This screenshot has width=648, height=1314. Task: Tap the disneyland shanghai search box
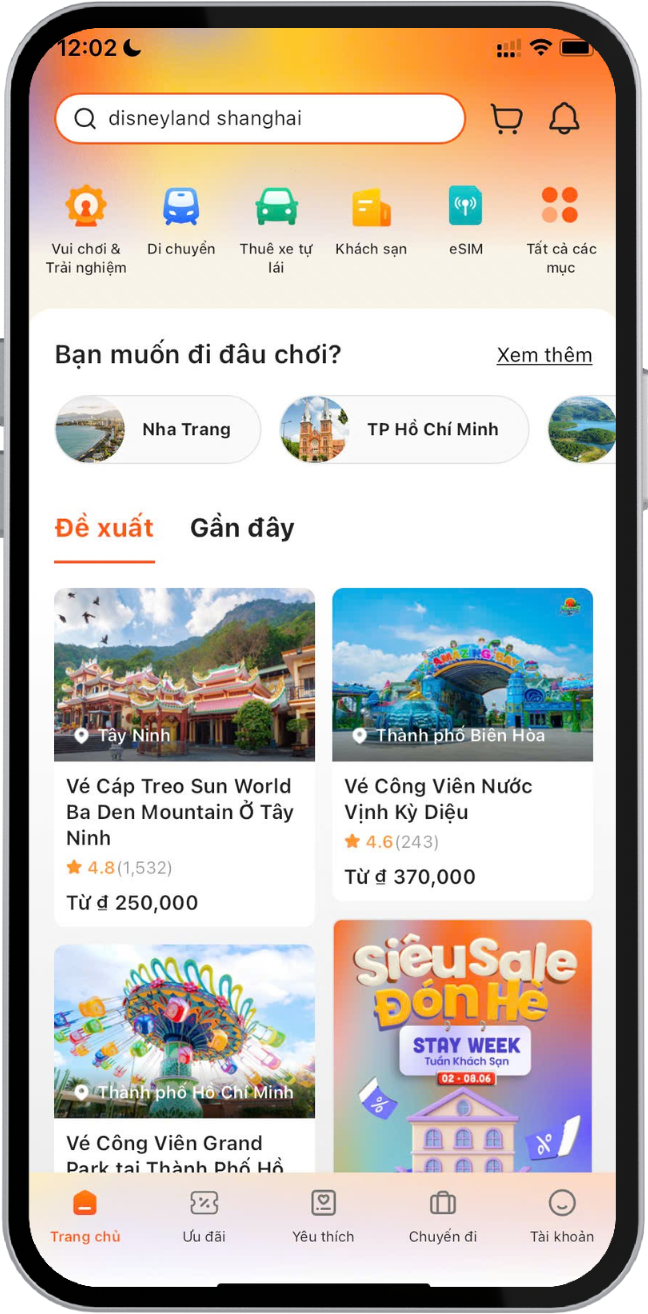(x=260, y=119)
